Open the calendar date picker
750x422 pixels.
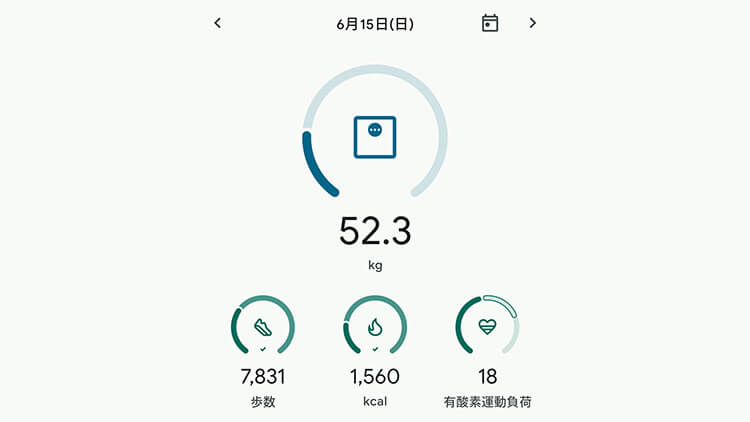pyautogui.click(x=490, y=23)
